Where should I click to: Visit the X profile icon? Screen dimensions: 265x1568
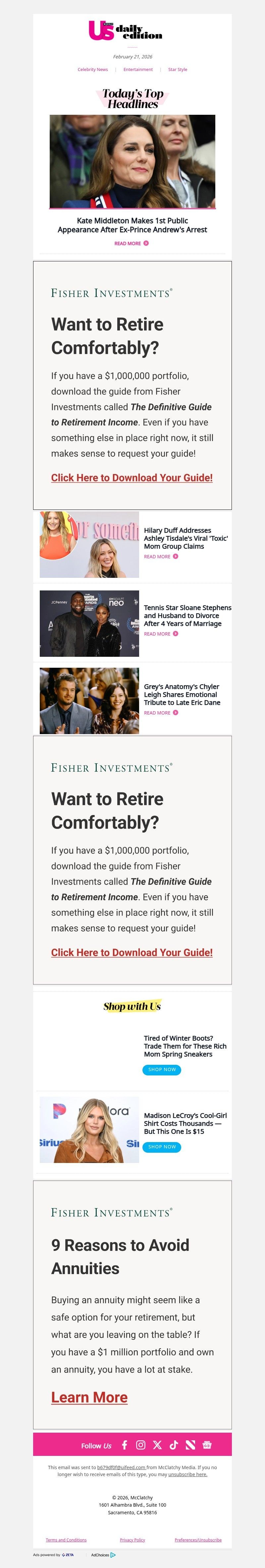pos(157,1445)
